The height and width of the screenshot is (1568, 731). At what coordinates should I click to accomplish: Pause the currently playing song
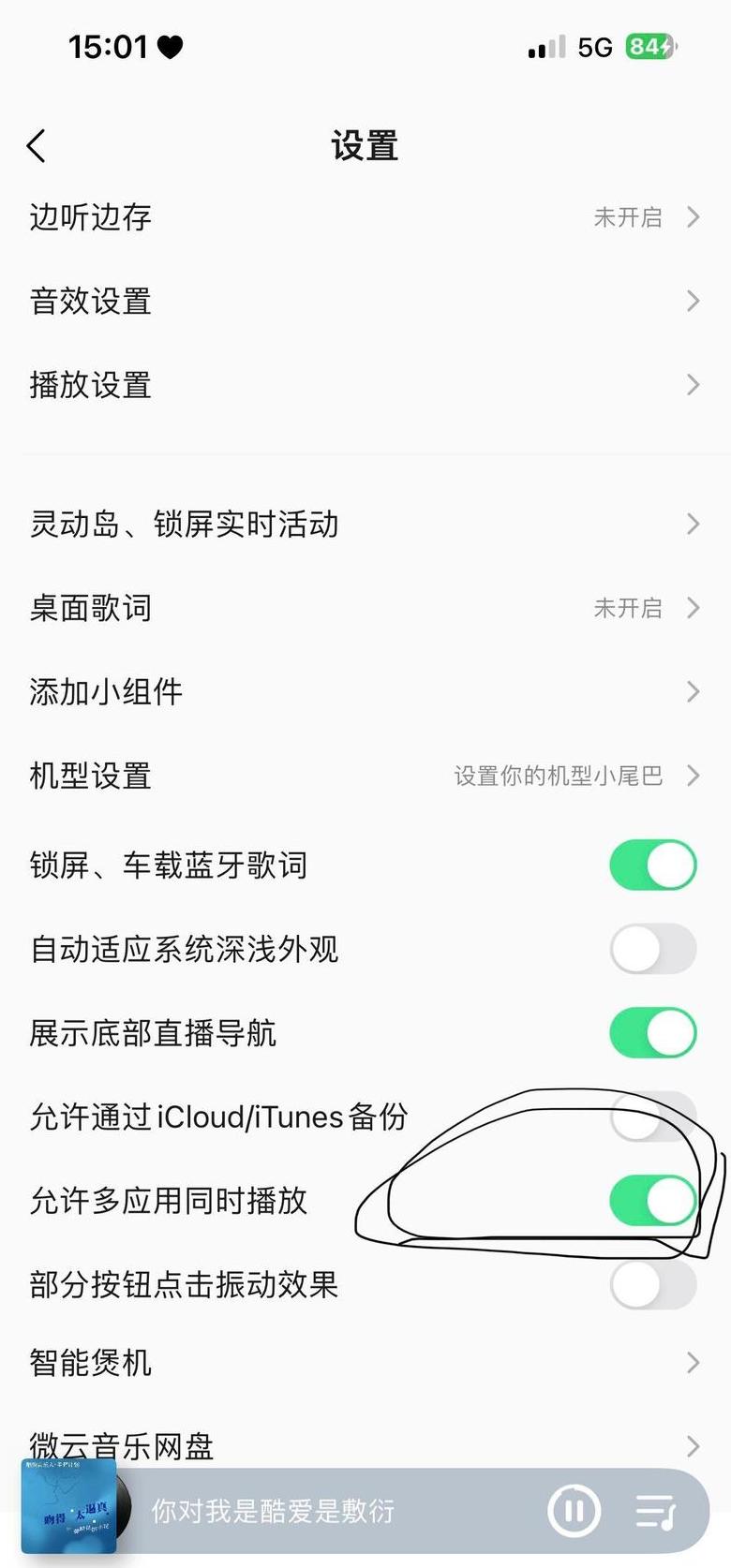tap(574, 1510)
